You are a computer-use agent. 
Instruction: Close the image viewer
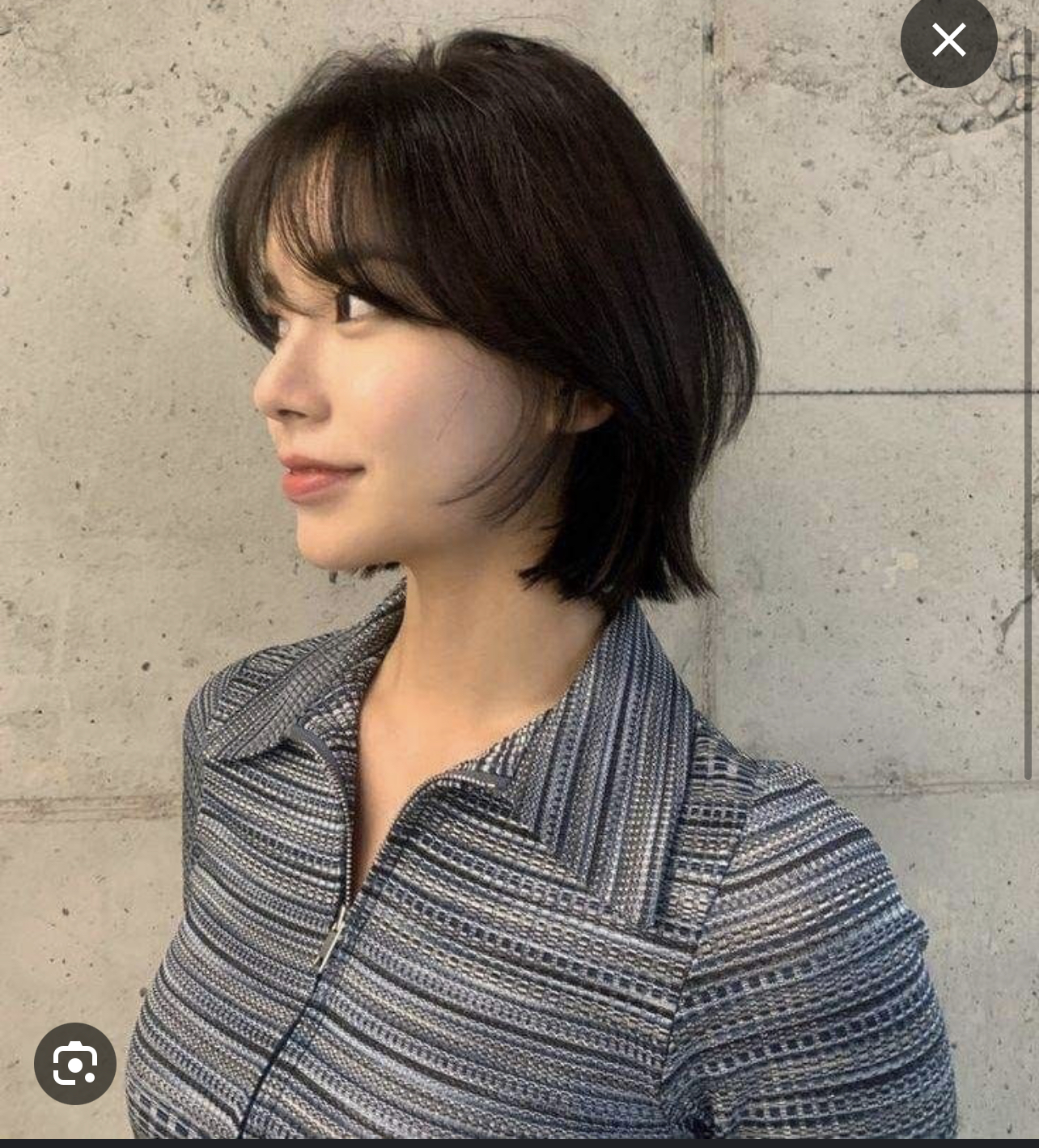pyautogui.click(x=948, y=40)
